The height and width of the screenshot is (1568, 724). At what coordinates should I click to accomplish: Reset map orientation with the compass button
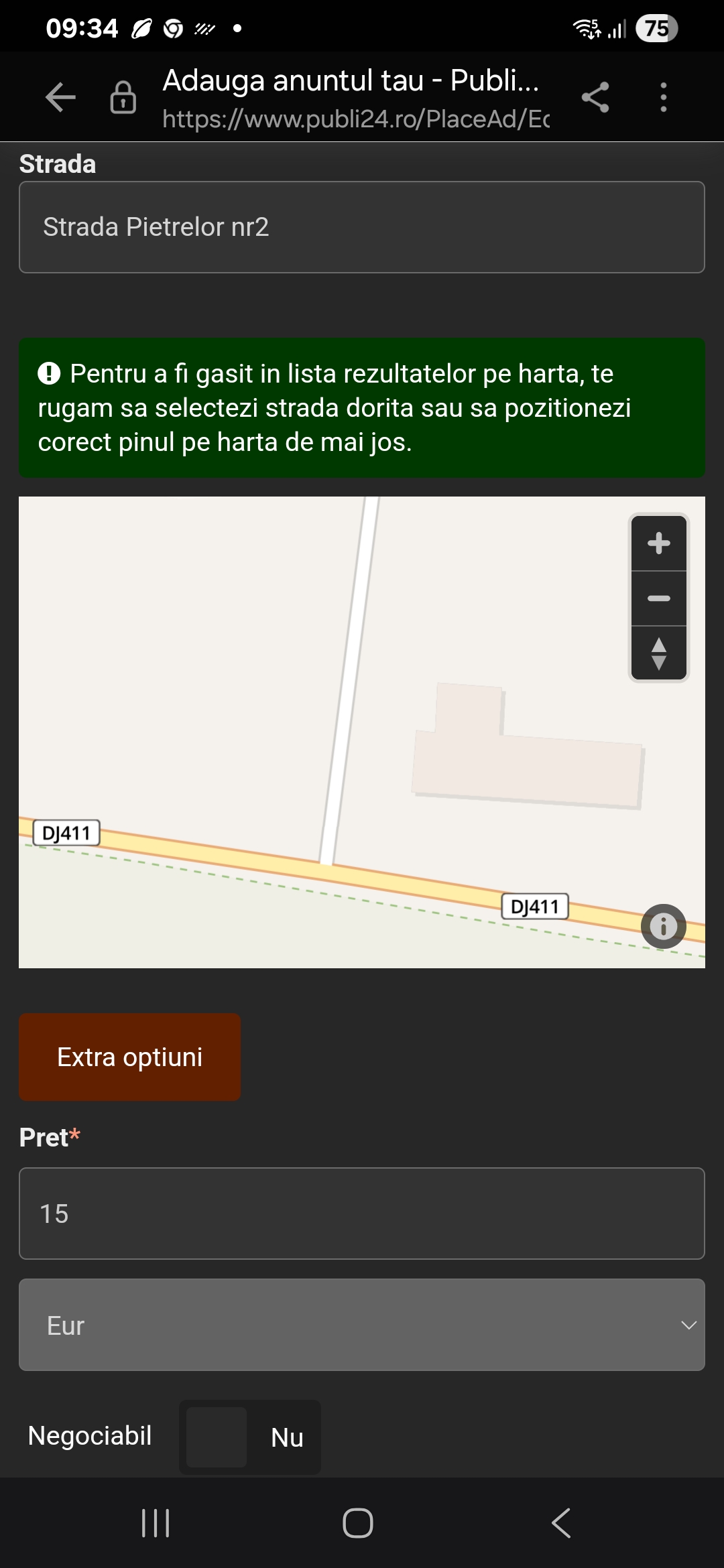point(659,653)
